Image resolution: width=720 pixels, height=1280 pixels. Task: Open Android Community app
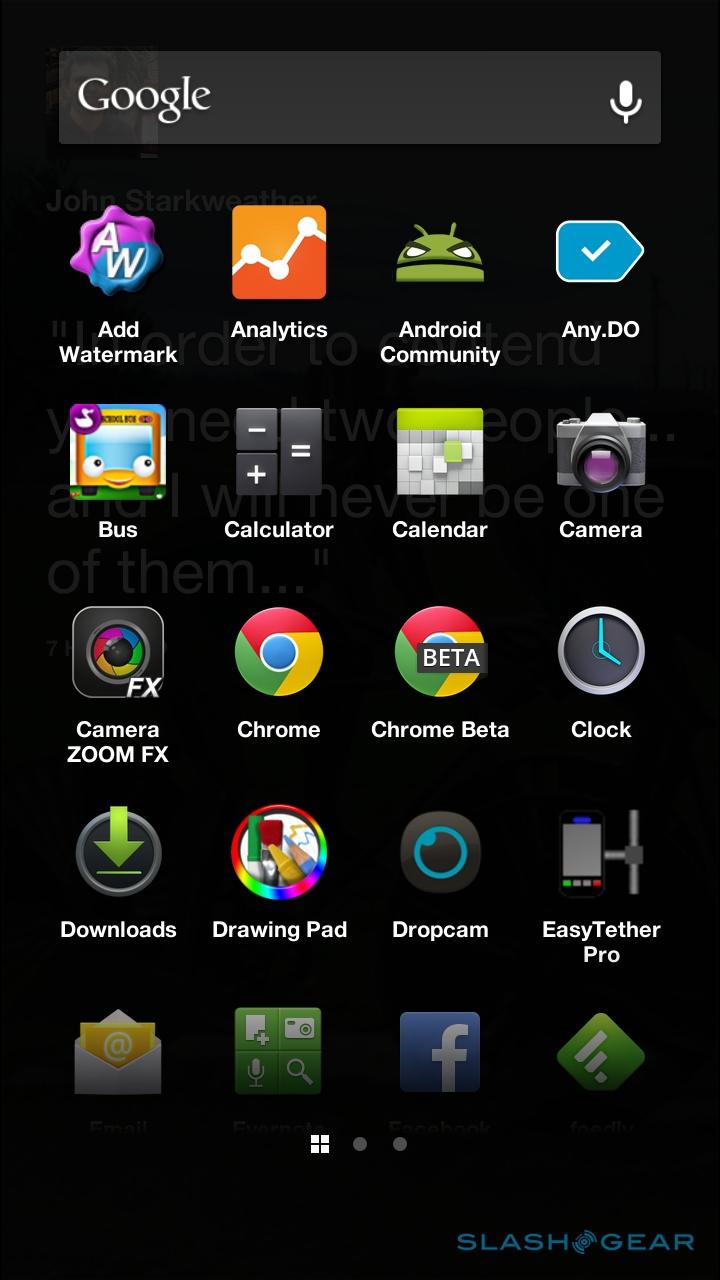pyautogui.click(x=440, y=252)
